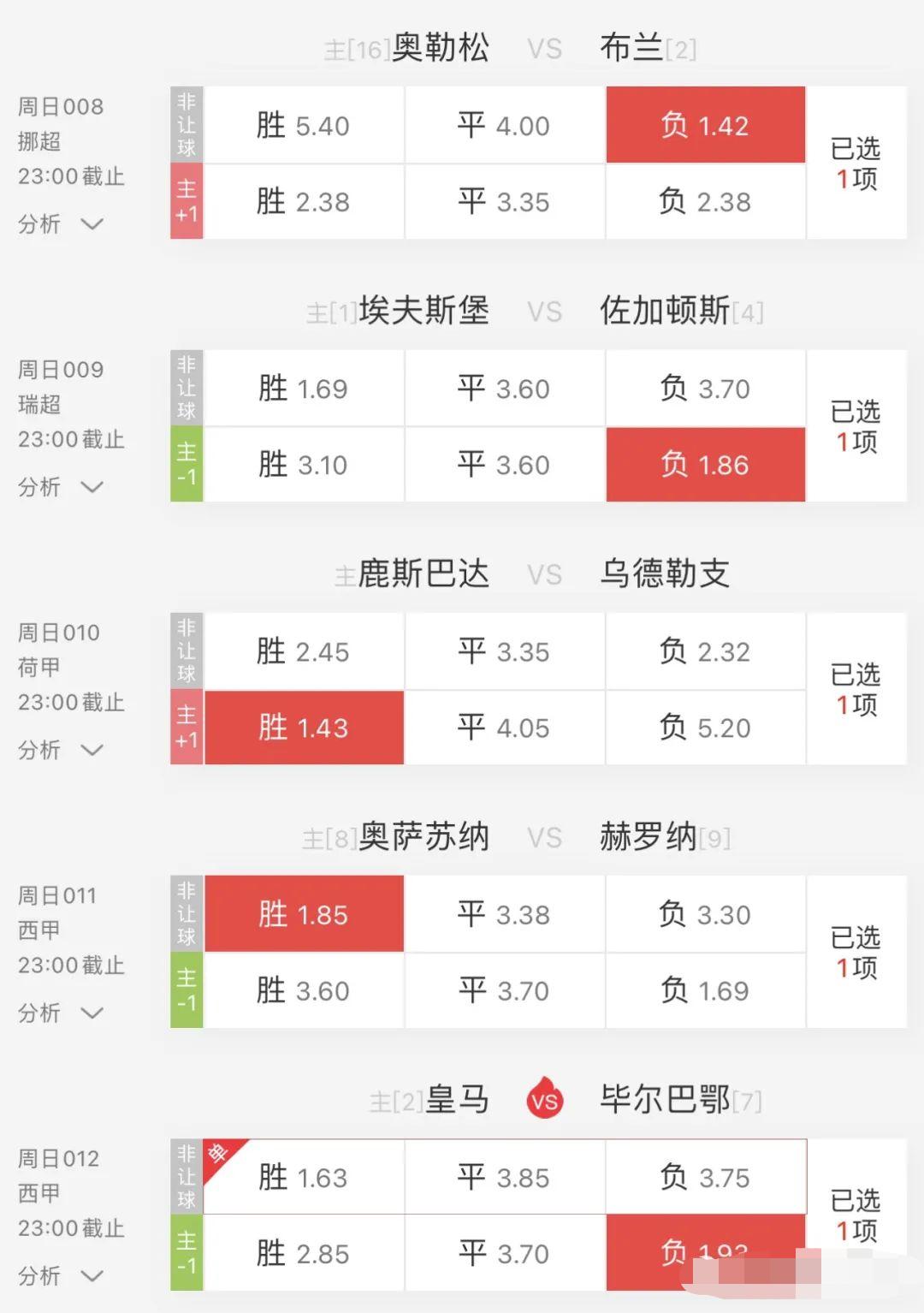Viewport: 924px width, 1313px height.
Task: Select 负 3.70 odds for 佐加顿斯
Action: pyautogui.click(x=705, y=388)
